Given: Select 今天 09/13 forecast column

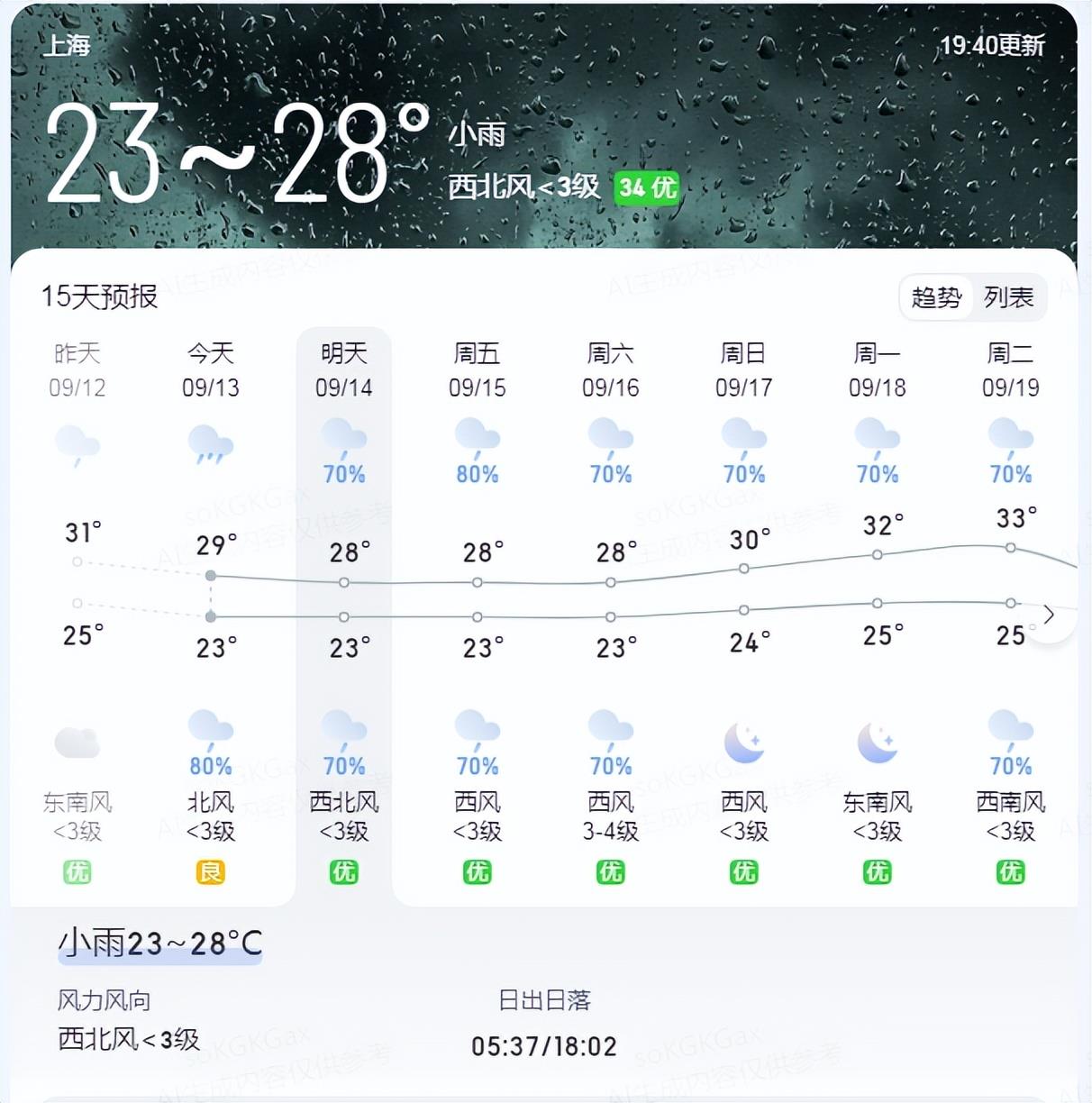Looking at the screenshot, I should pos(211,369).
